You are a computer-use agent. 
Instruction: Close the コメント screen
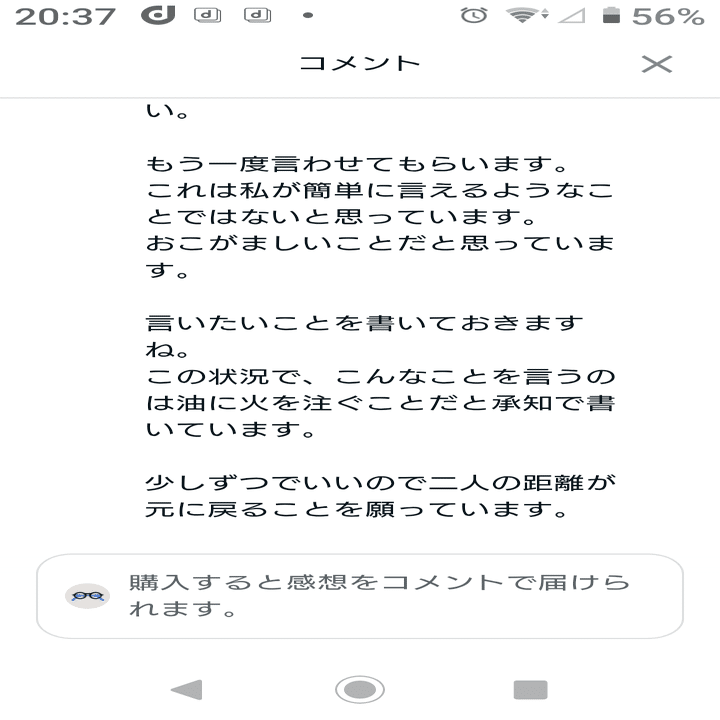(656, 64)
